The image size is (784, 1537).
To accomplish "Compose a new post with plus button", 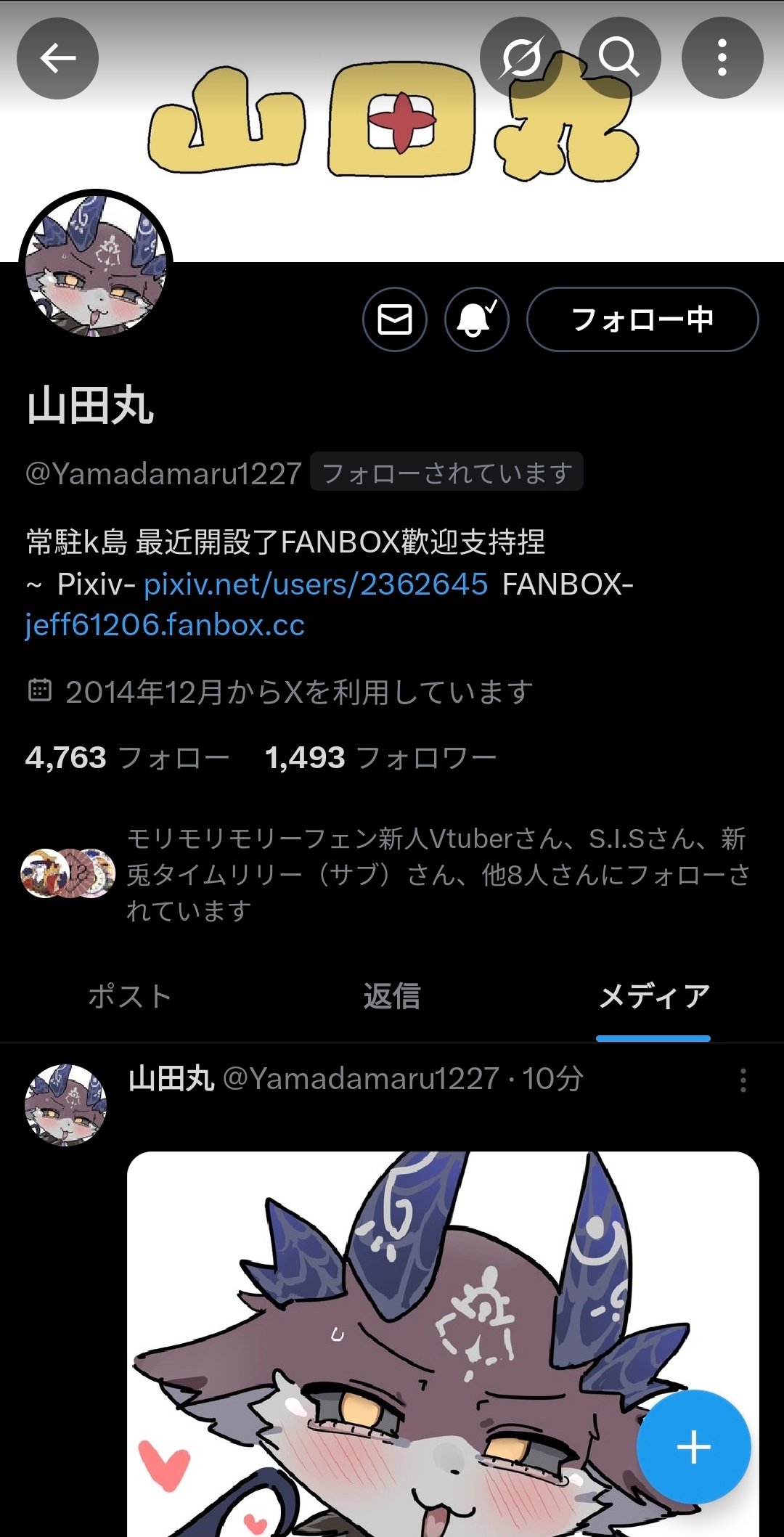I will (x=693, y=1447).
